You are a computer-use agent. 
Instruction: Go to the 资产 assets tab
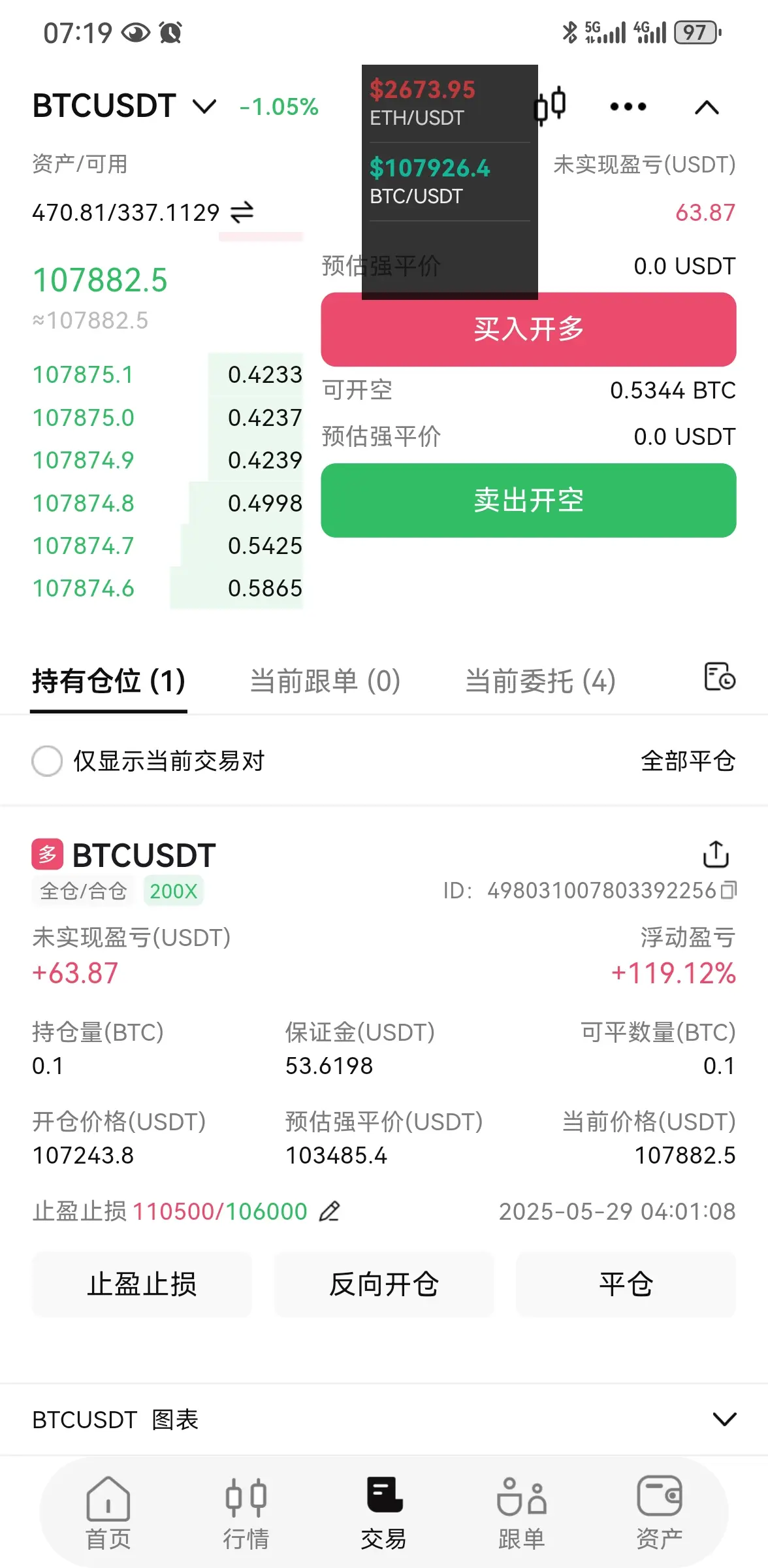660,1512
